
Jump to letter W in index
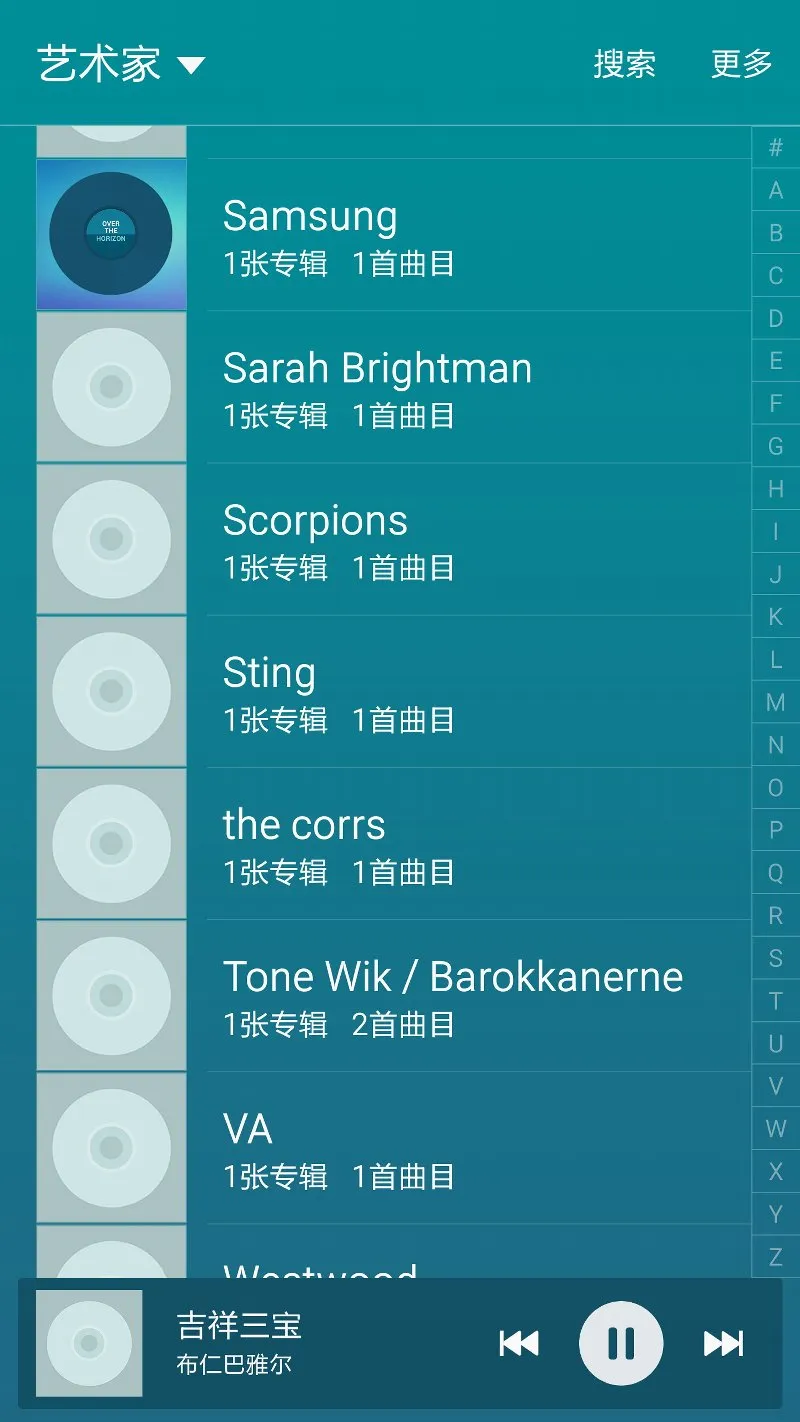click(x=775, y=1129)
